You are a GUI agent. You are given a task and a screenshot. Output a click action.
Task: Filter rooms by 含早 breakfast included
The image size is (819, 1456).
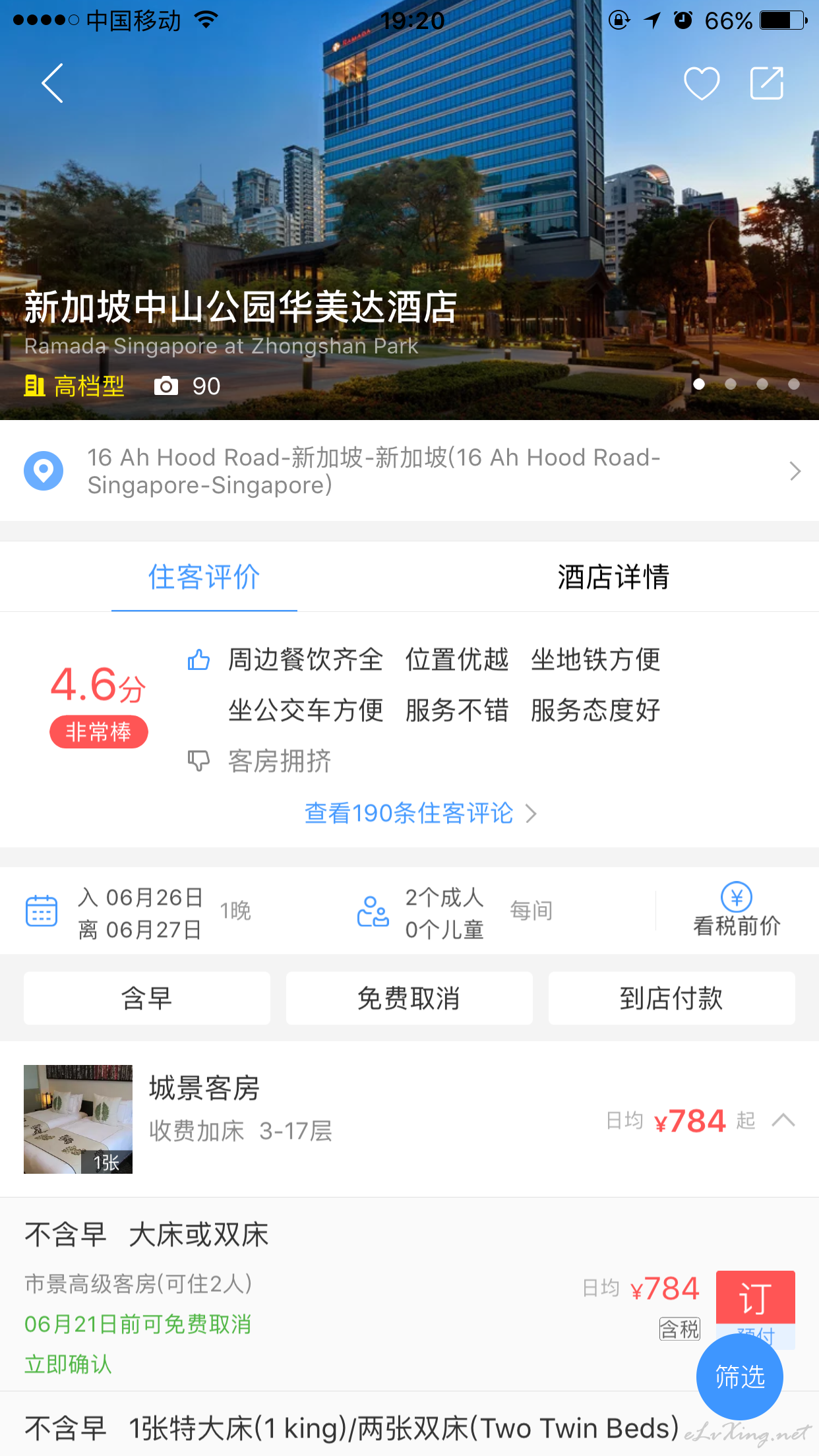click(x=147, y=998)
